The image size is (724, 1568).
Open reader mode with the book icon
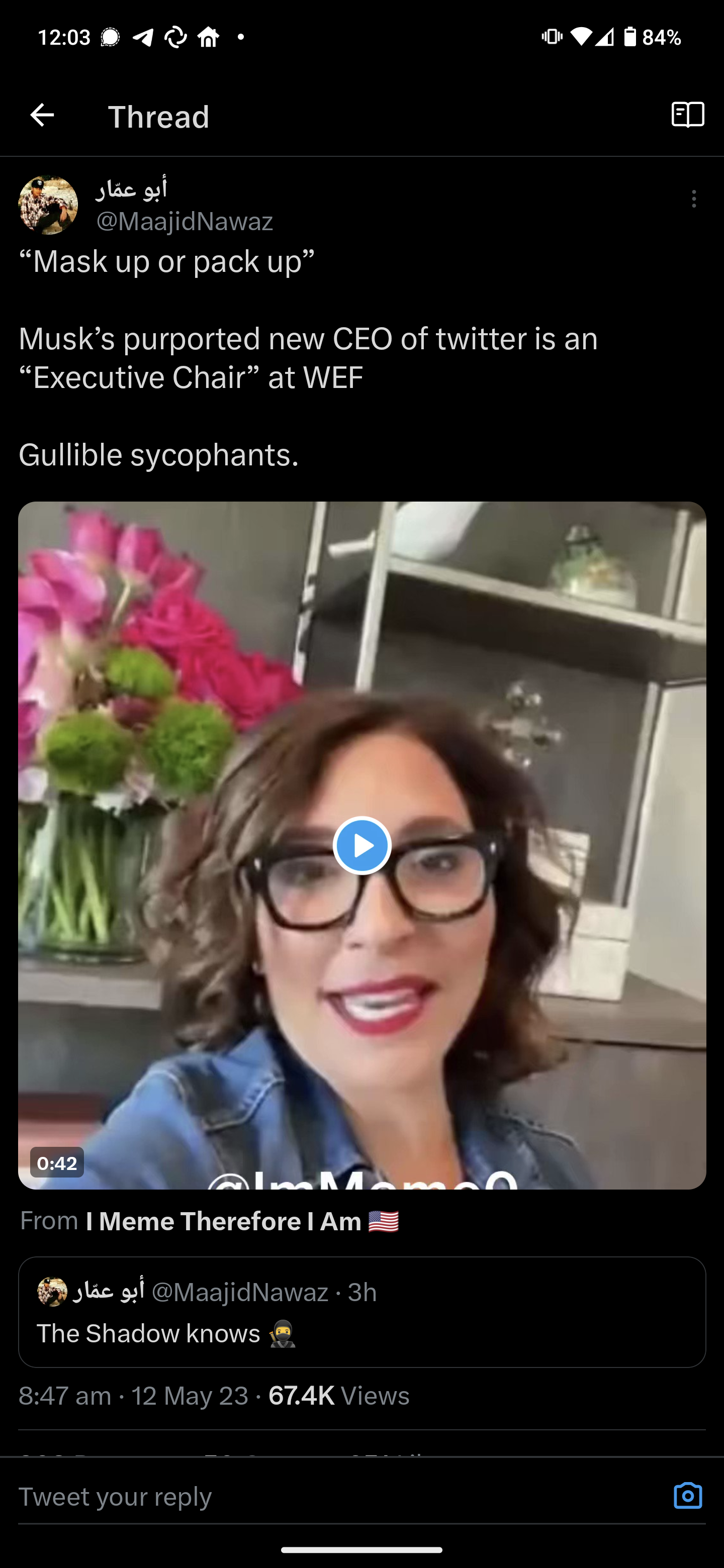pos(687,115)
